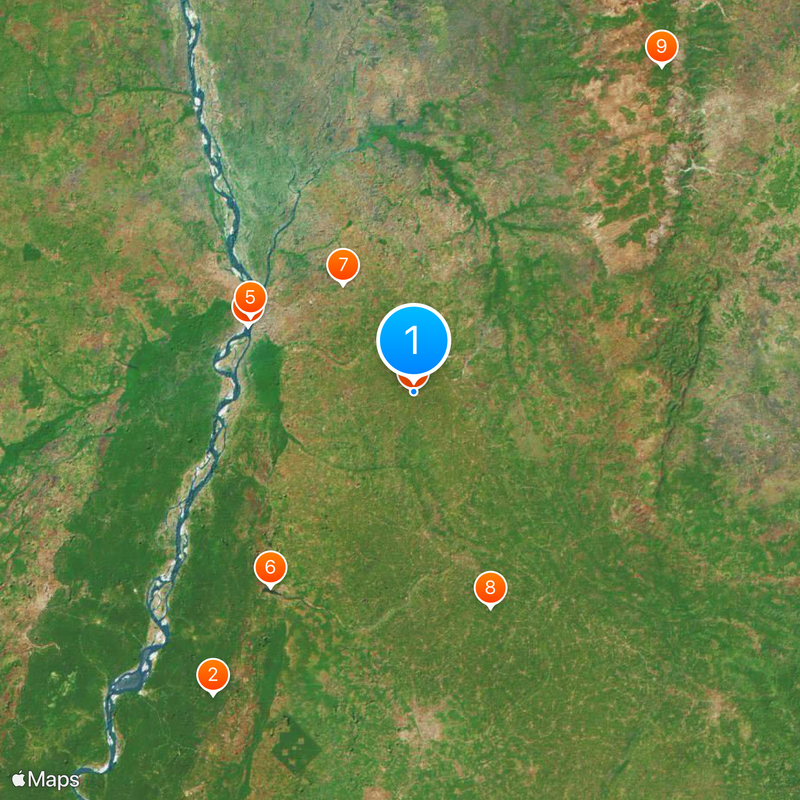Tap the selected blue pin numbered 1

pos(413,341)
